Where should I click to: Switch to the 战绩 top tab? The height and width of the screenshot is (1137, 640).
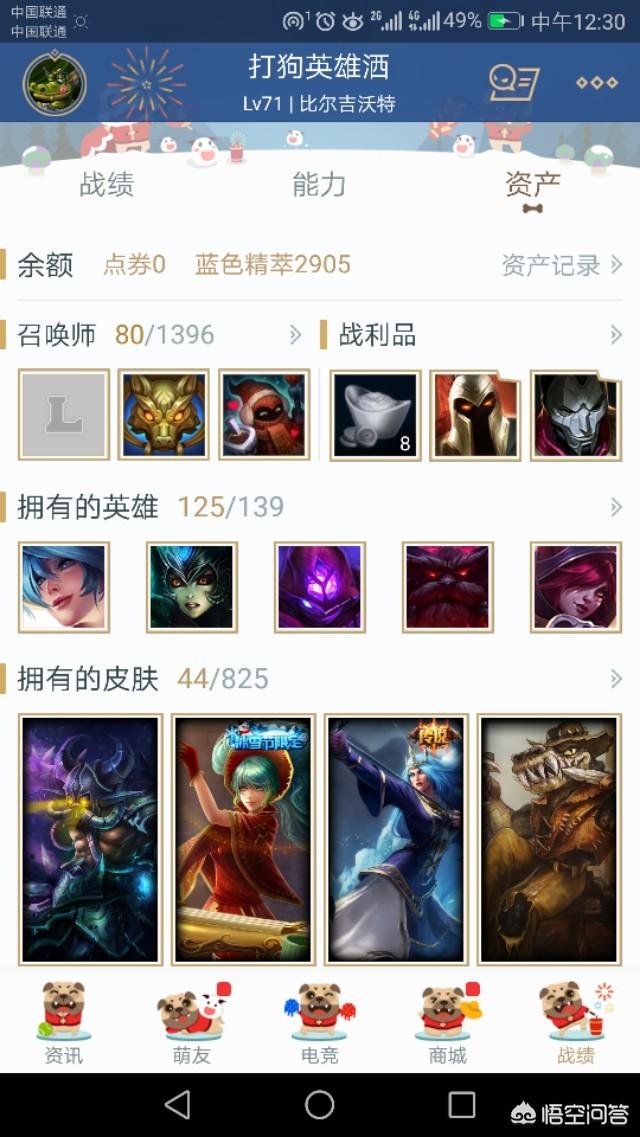107,185
